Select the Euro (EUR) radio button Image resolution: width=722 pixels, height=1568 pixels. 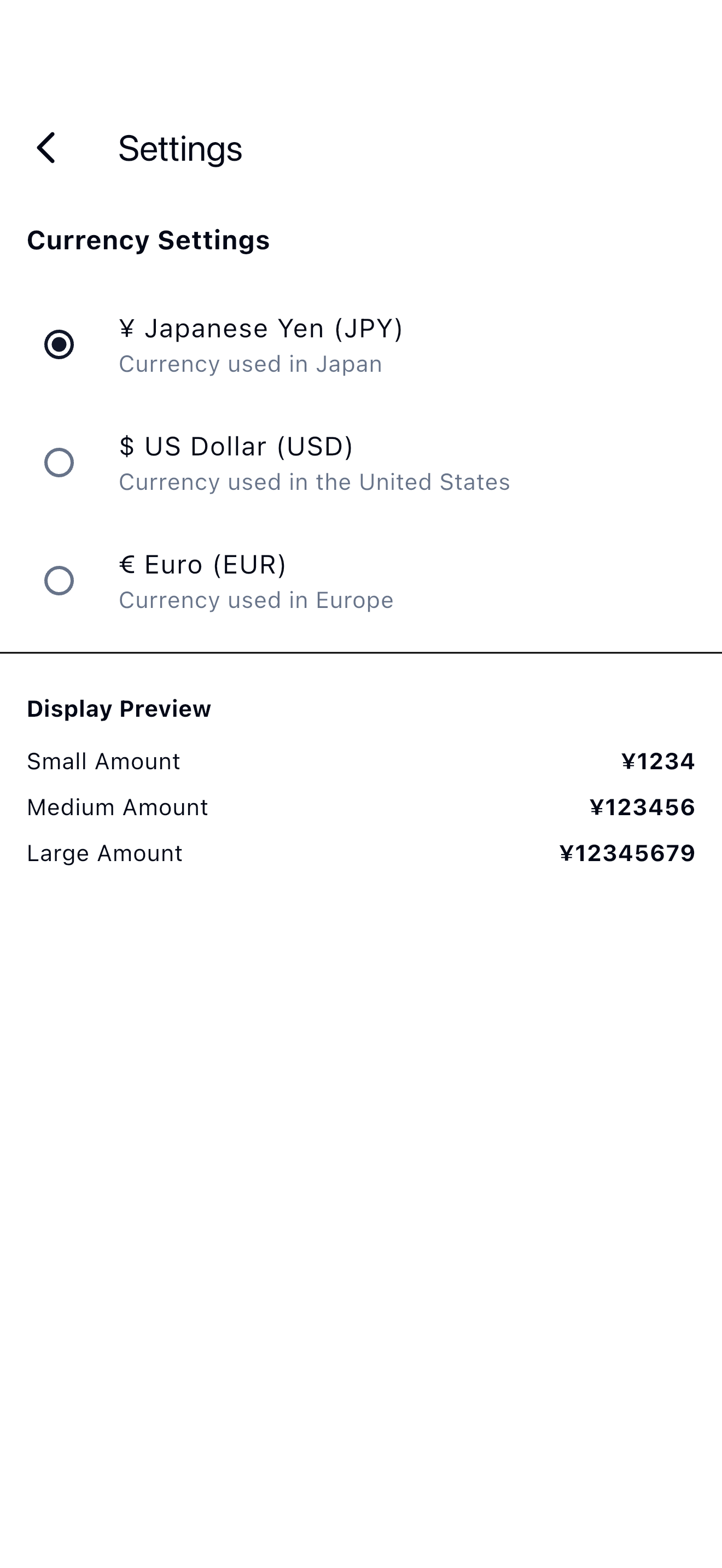coord(59,580)
